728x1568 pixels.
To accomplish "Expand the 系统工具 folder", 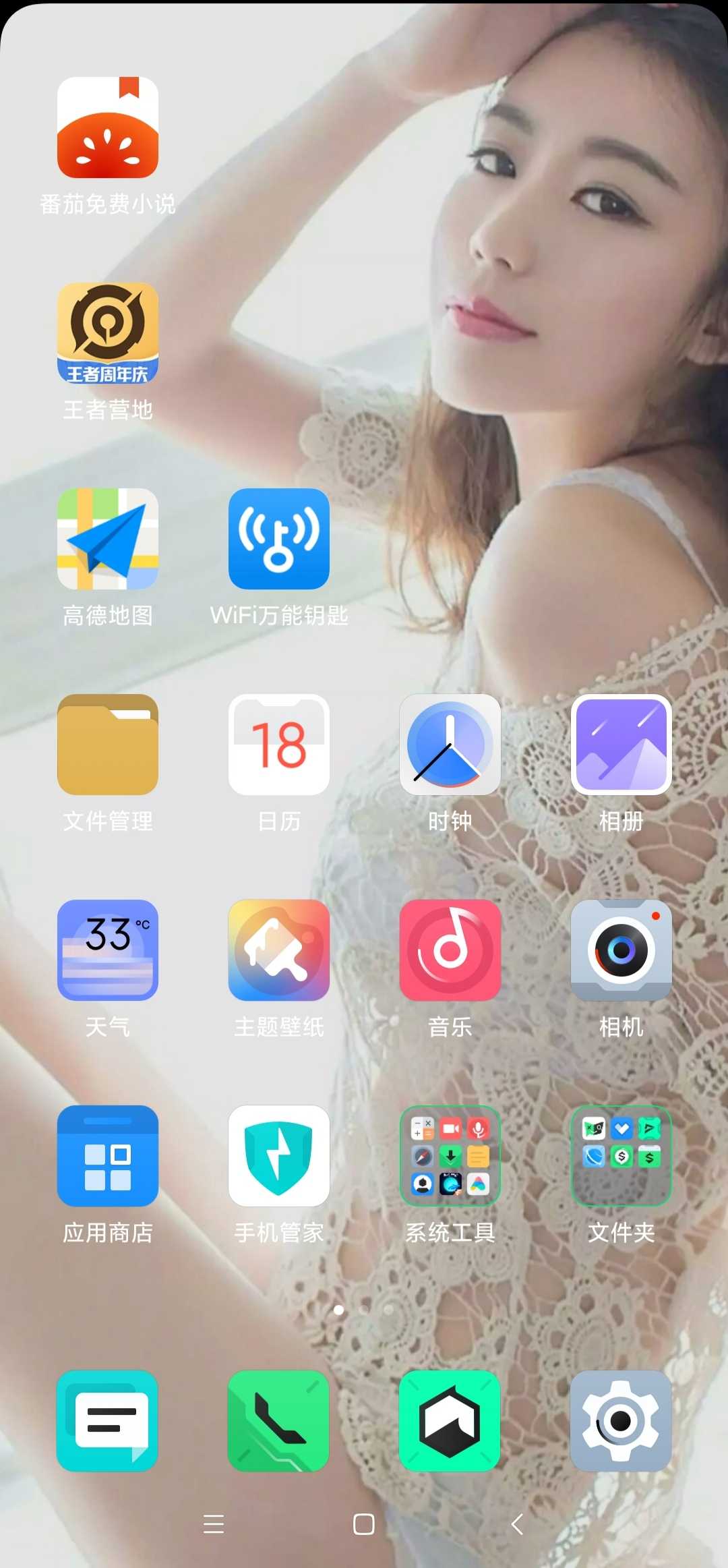I will click(x=450, y=1157).
